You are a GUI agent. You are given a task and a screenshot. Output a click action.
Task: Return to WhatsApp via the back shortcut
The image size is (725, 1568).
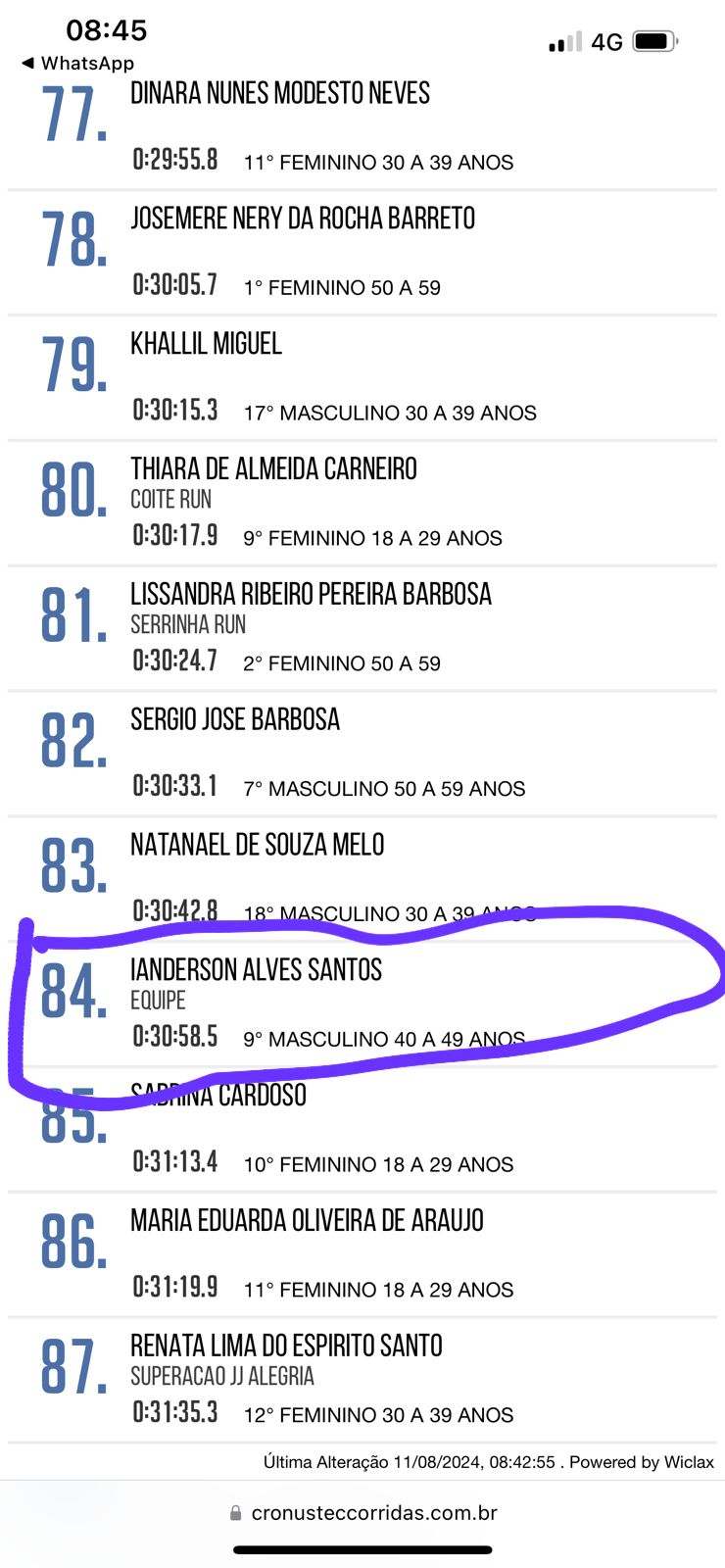[77, 63]
